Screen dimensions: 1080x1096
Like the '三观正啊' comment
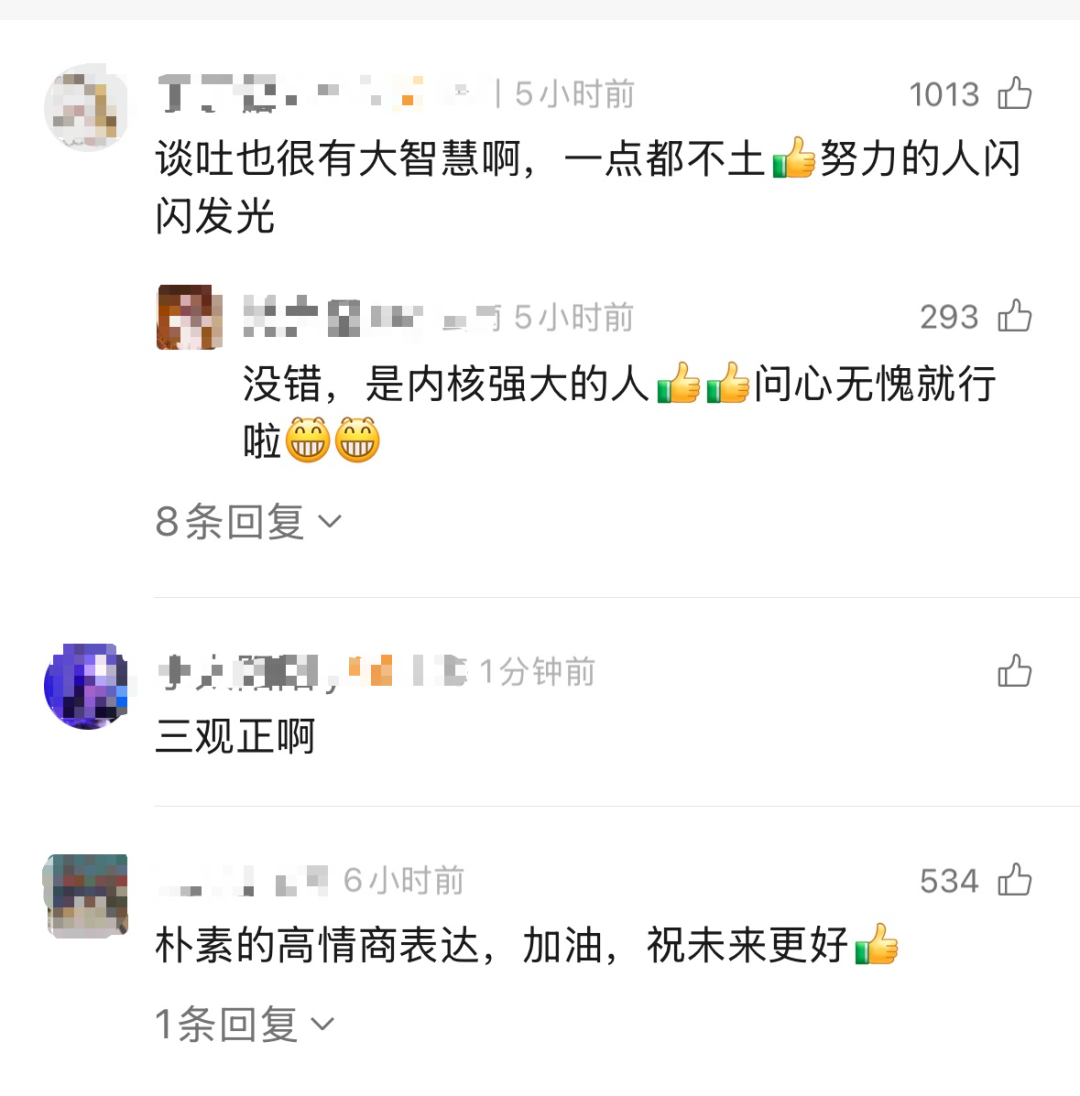pyautogui.click(x=1017, y=671)
